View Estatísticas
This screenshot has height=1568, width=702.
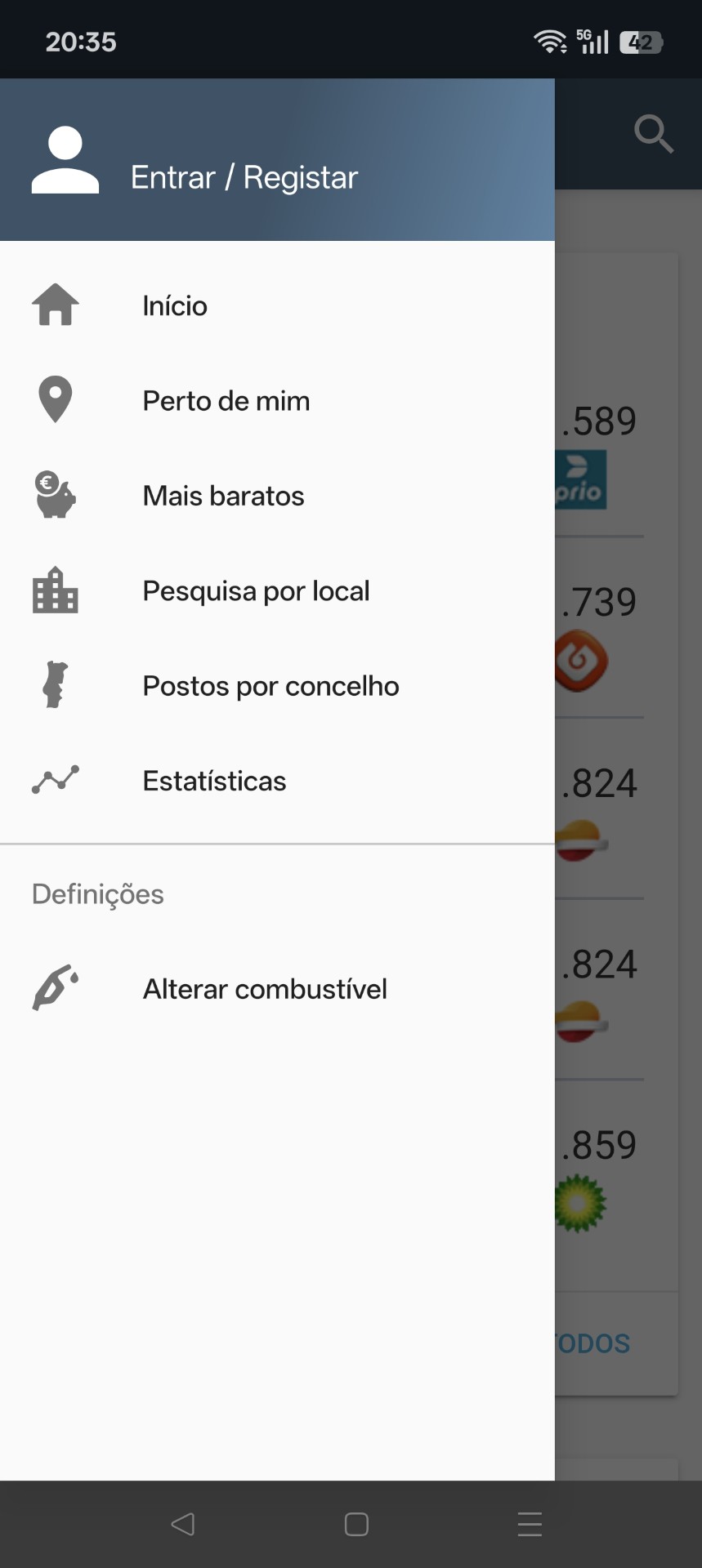pos(214,781)
